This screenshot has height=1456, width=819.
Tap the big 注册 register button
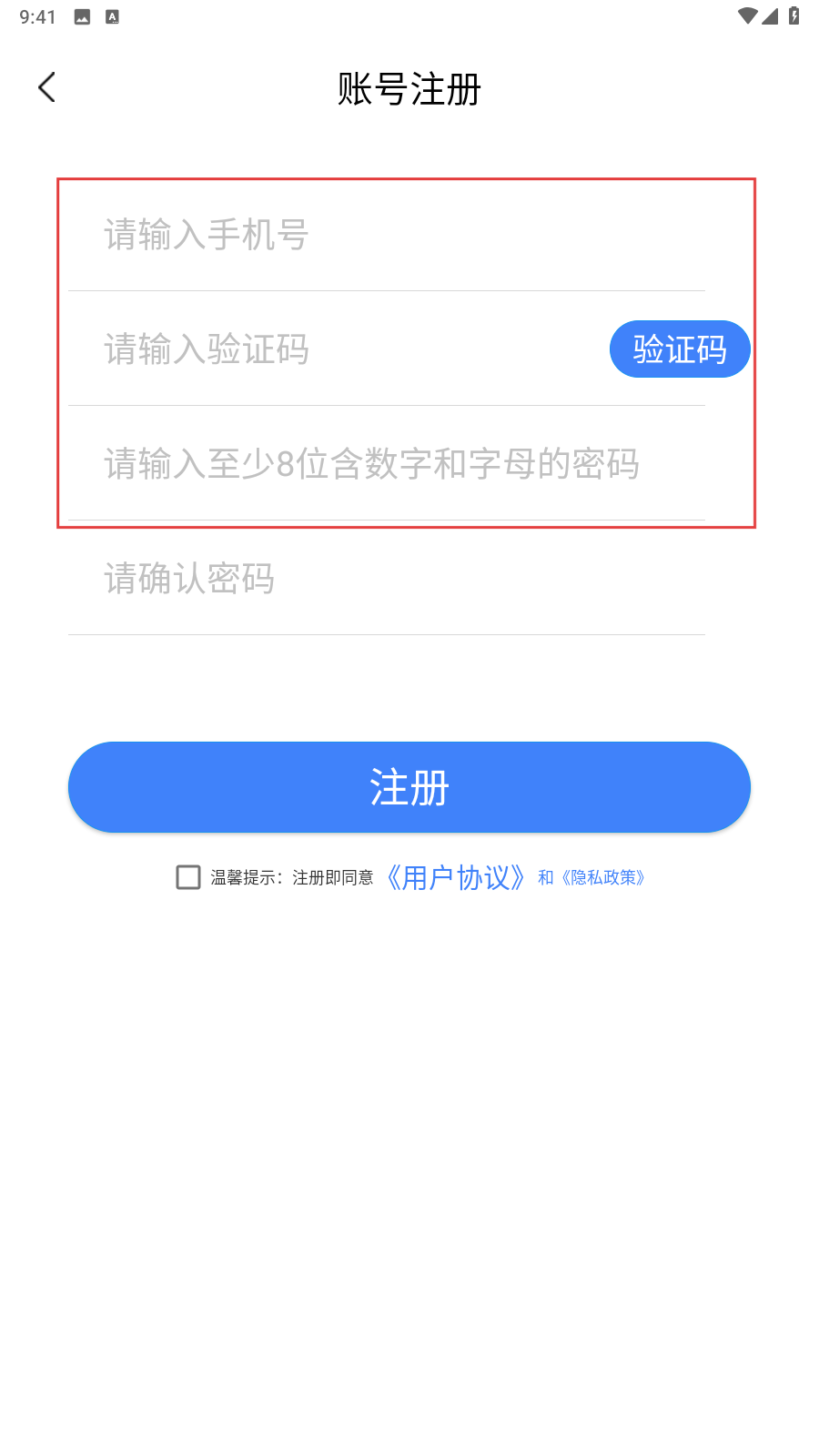point(409,787)
